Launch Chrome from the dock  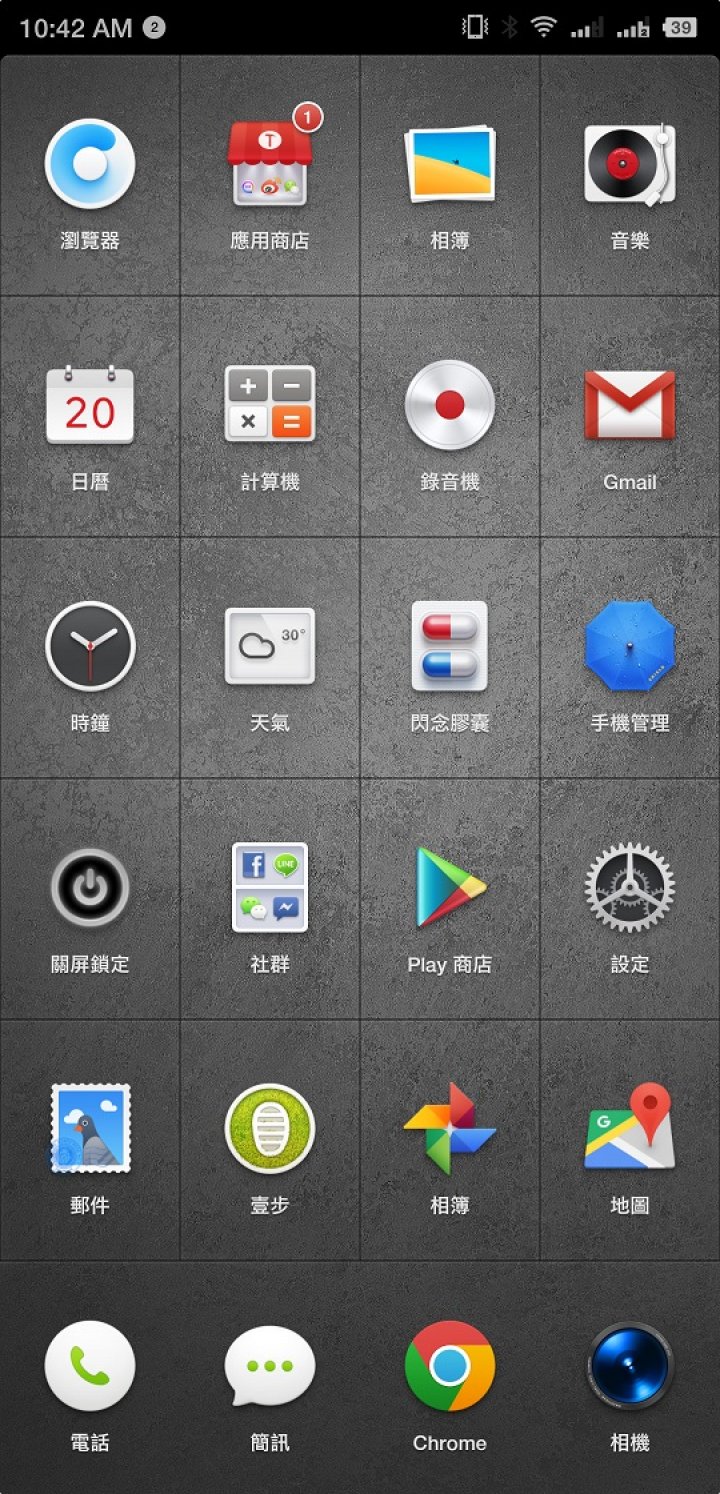pyautogui.click(x=450, y=1366)
